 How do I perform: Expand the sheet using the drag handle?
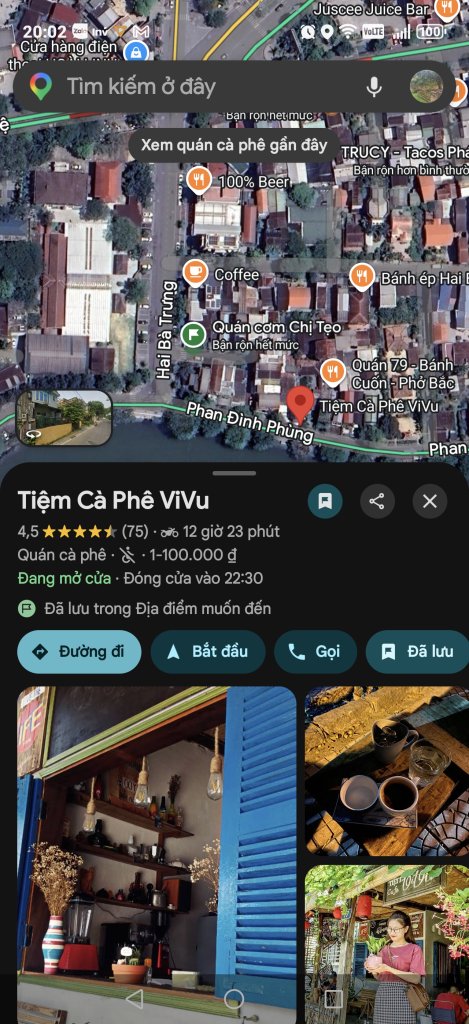coord(234,473)
